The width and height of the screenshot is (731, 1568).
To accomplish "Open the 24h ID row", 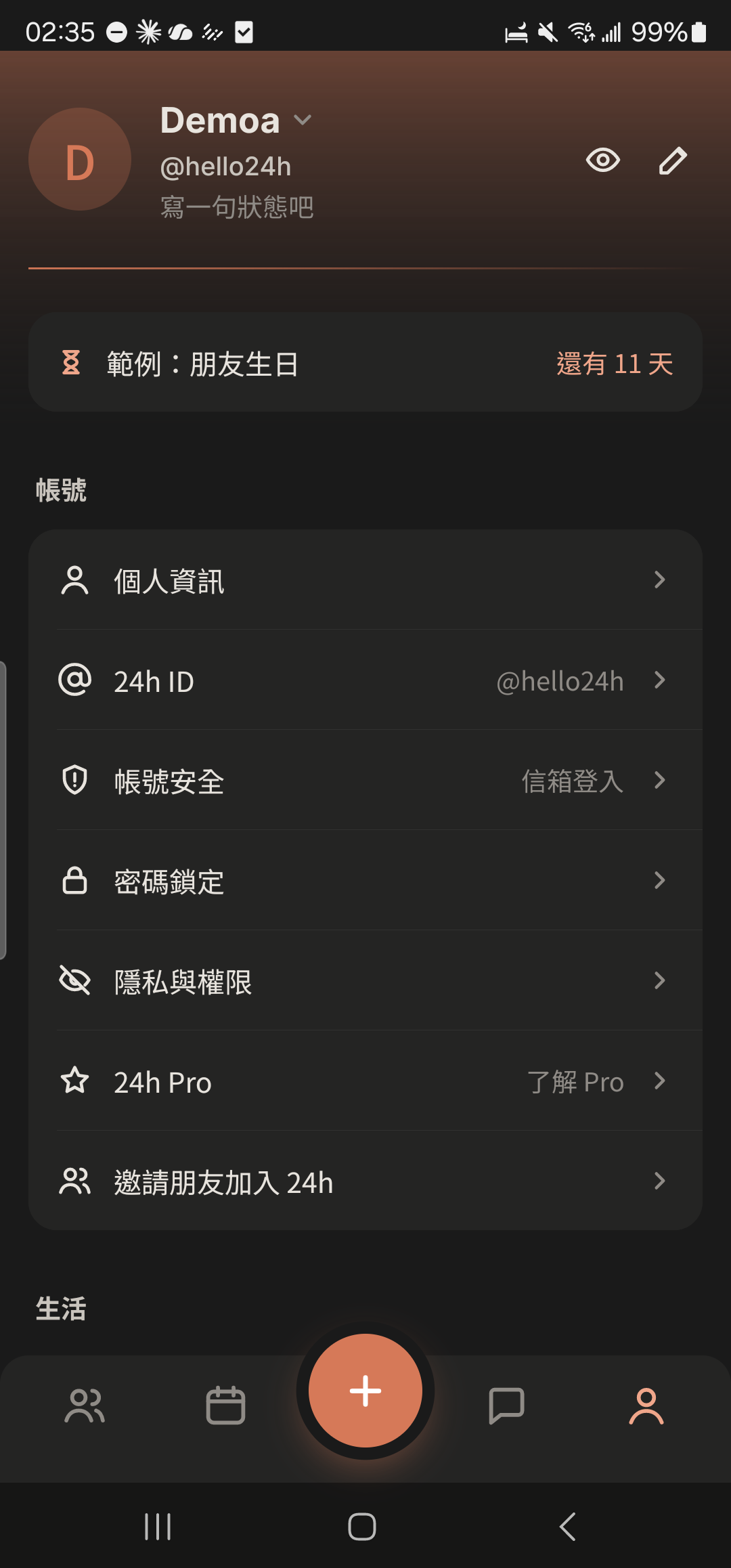I will [x=365, y=680].
